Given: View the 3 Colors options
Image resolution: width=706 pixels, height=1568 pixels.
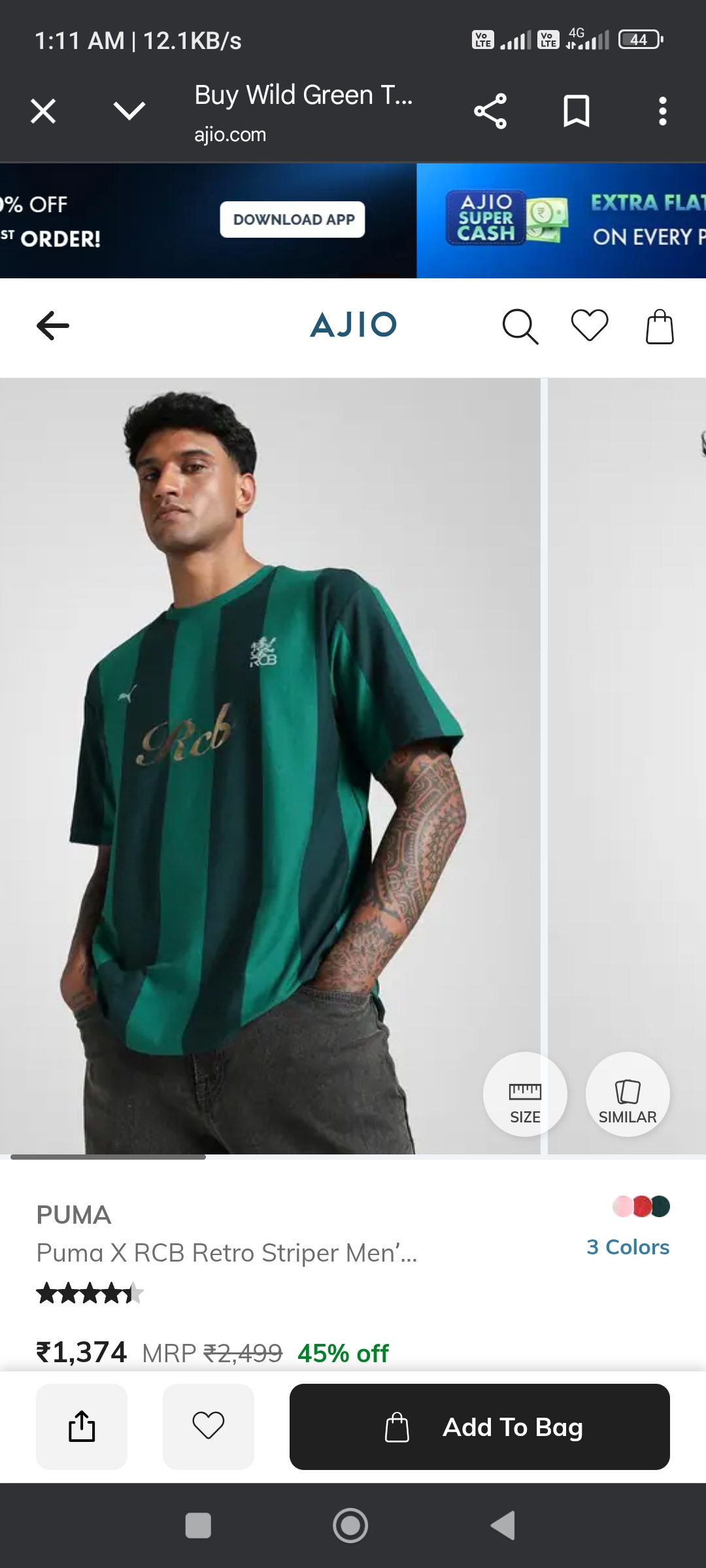Looking at the screenshot, I should (628, 1247).
